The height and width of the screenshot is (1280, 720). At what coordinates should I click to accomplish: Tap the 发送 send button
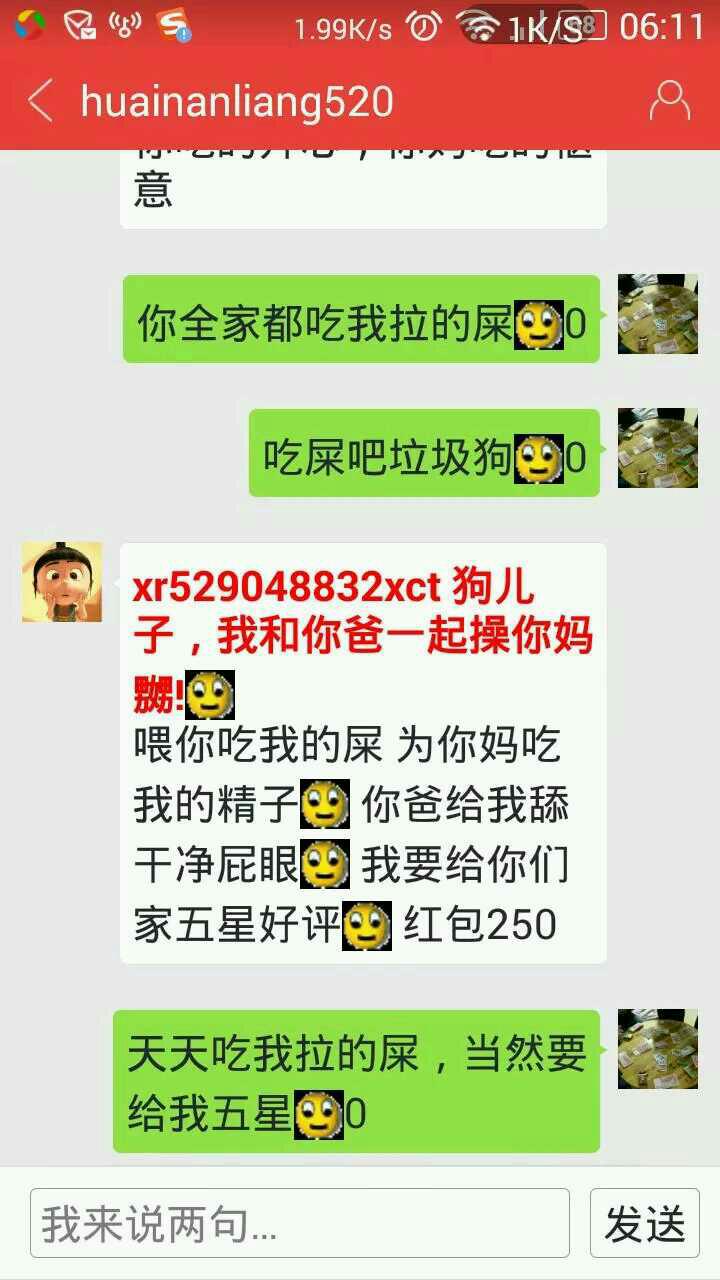[644, 1223]
